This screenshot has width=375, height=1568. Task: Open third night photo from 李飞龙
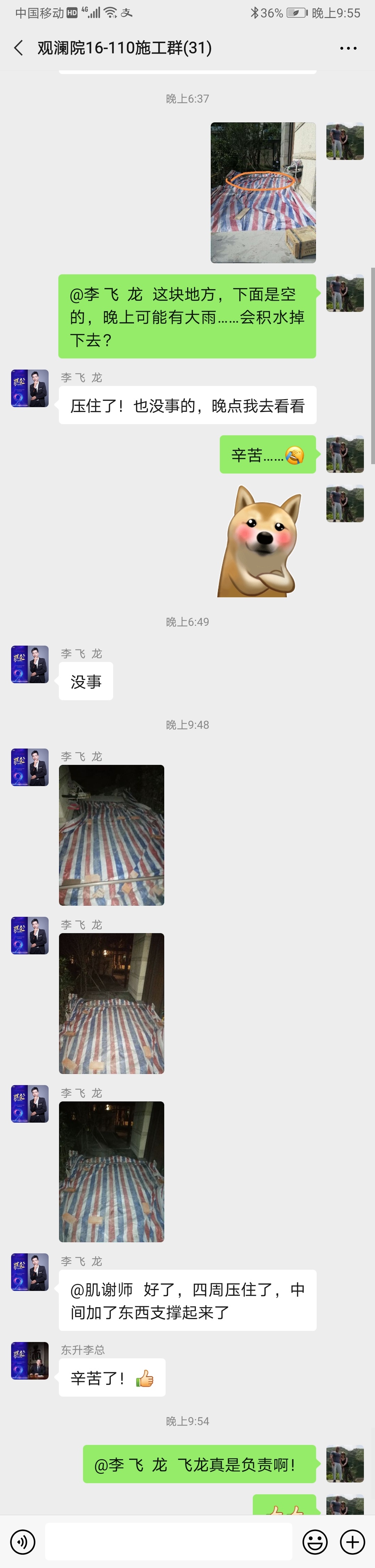click(111, 1171)
